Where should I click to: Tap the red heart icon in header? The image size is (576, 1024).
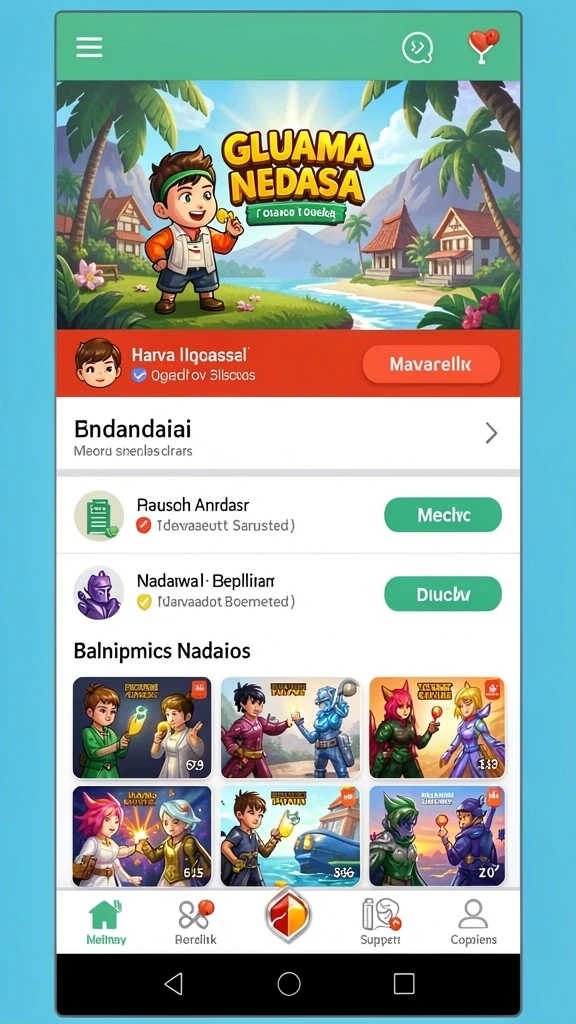click(x=484, y=46)
